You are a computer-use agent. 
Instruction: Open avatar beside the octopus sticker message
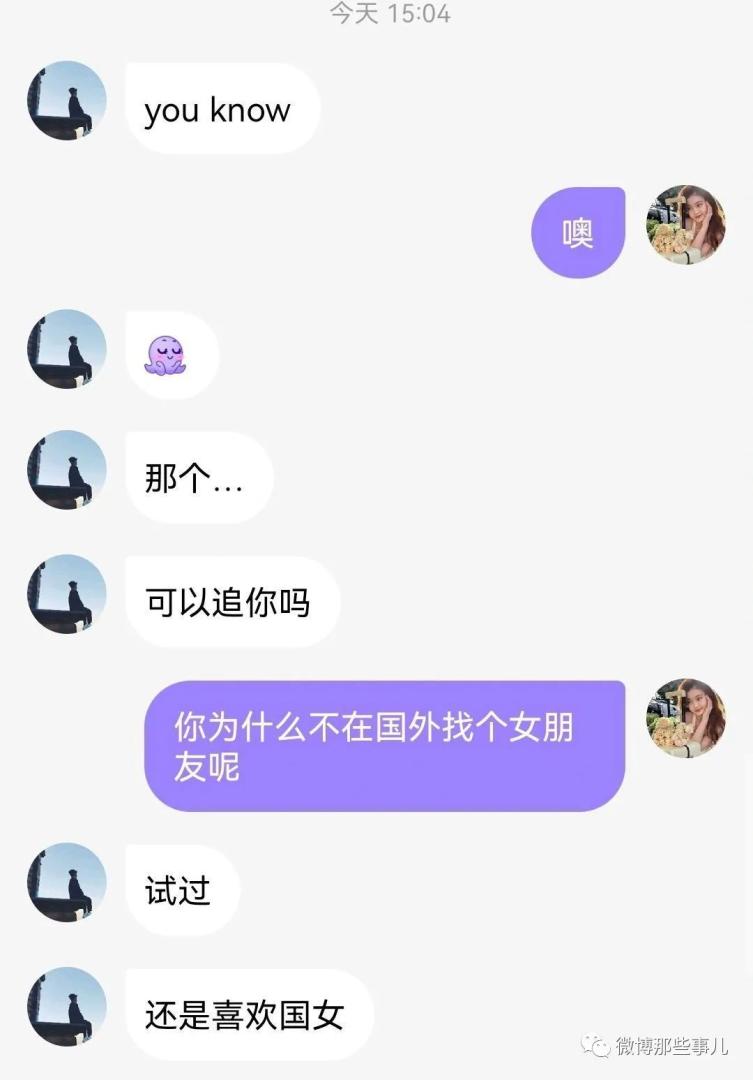(67, 349)
